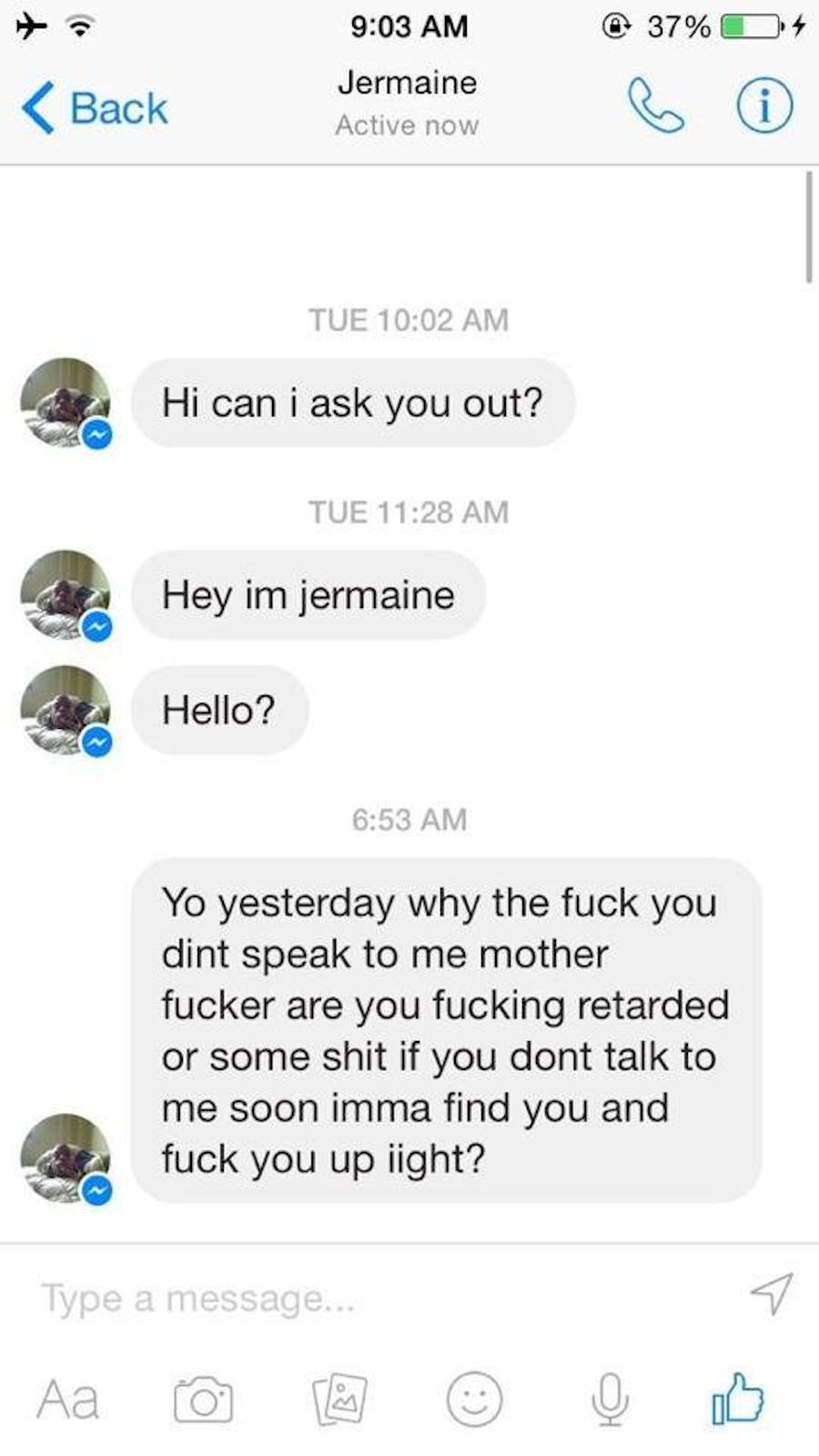
Task: Go back to the conversations list
Action: [95, 108]
